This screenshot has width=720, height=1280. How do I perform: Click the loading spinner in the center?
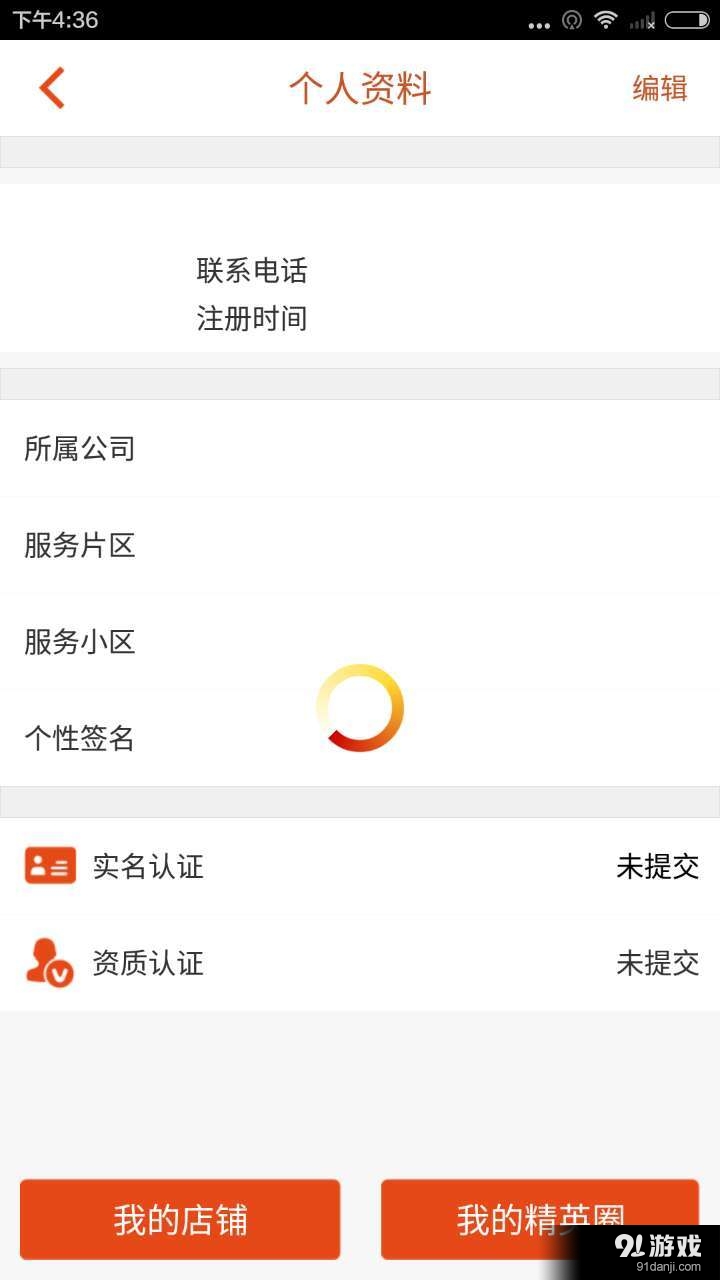[x=360, y=707]
